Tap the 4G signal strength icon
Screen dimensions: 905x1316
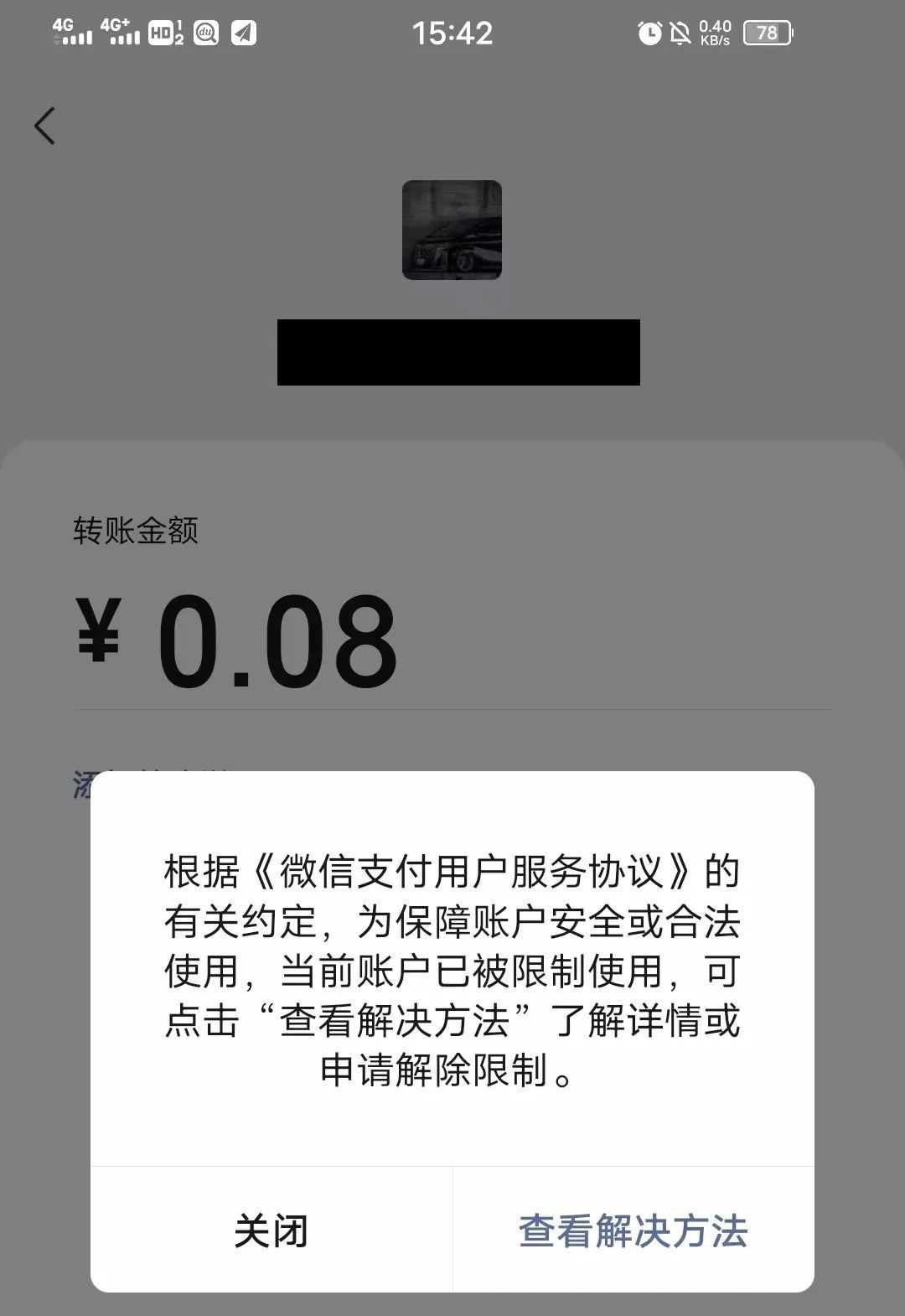click(71, 34)
